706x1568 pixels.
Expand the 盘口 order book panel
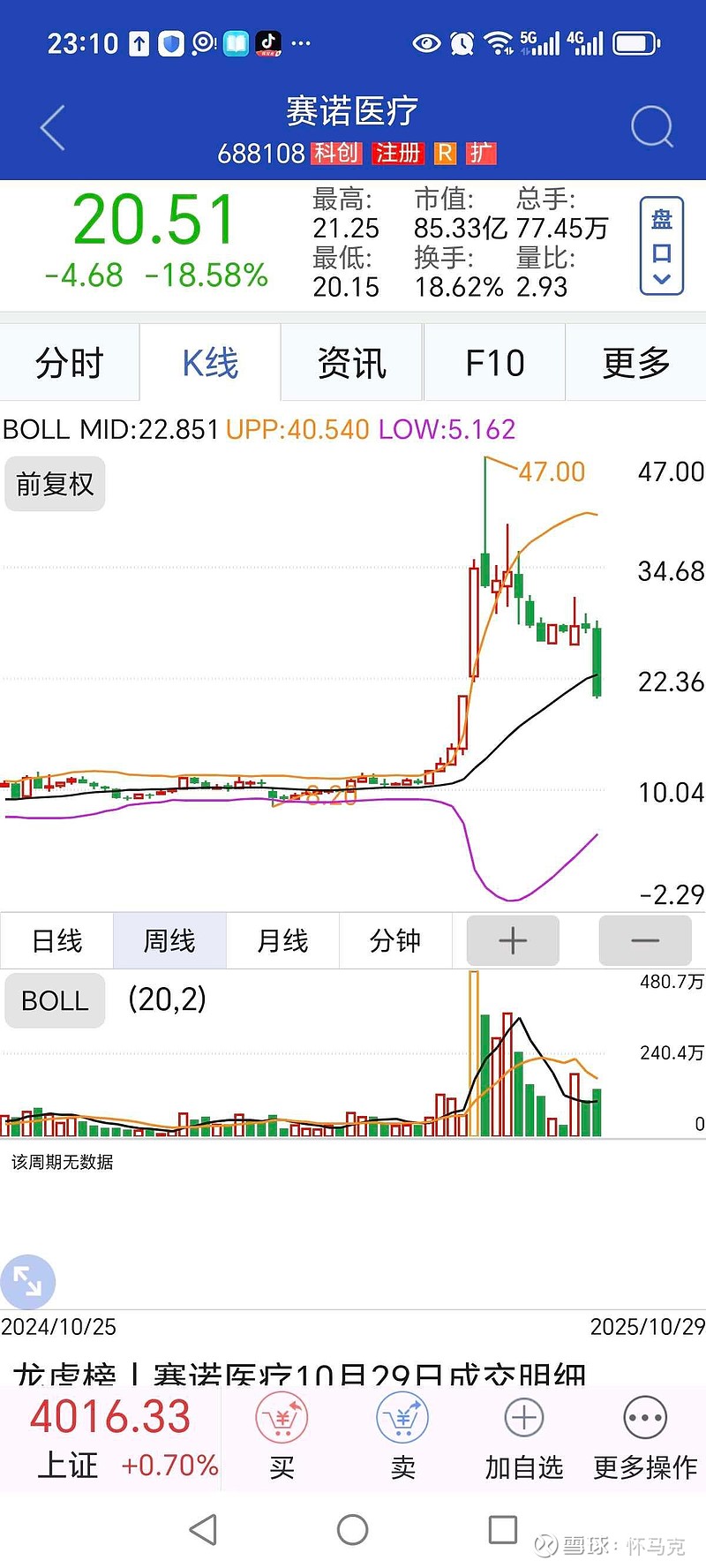click(661, 246)
